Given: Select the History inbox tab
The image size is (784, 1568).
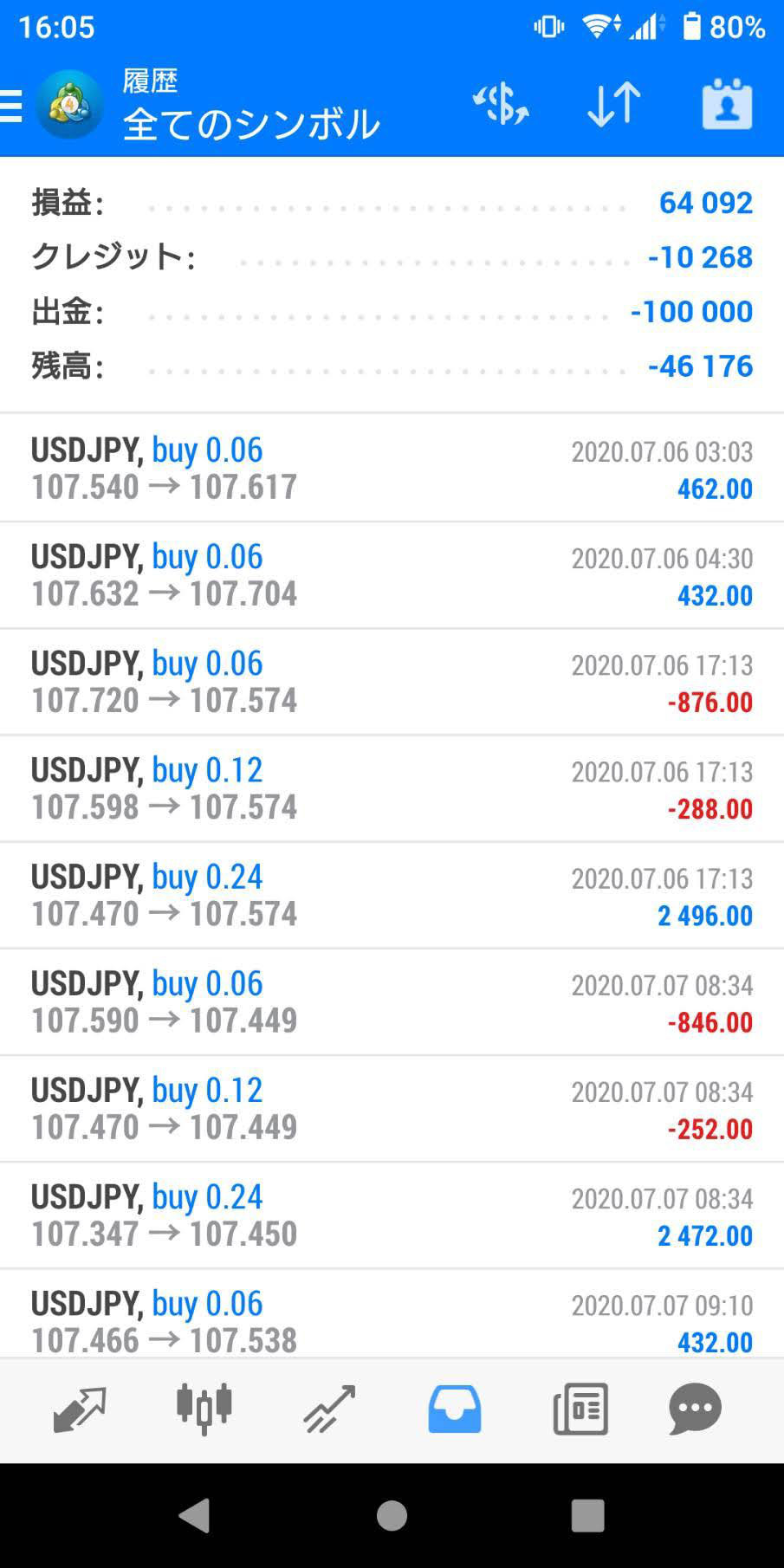Looking at the screenshot, I should point(455,1409).
